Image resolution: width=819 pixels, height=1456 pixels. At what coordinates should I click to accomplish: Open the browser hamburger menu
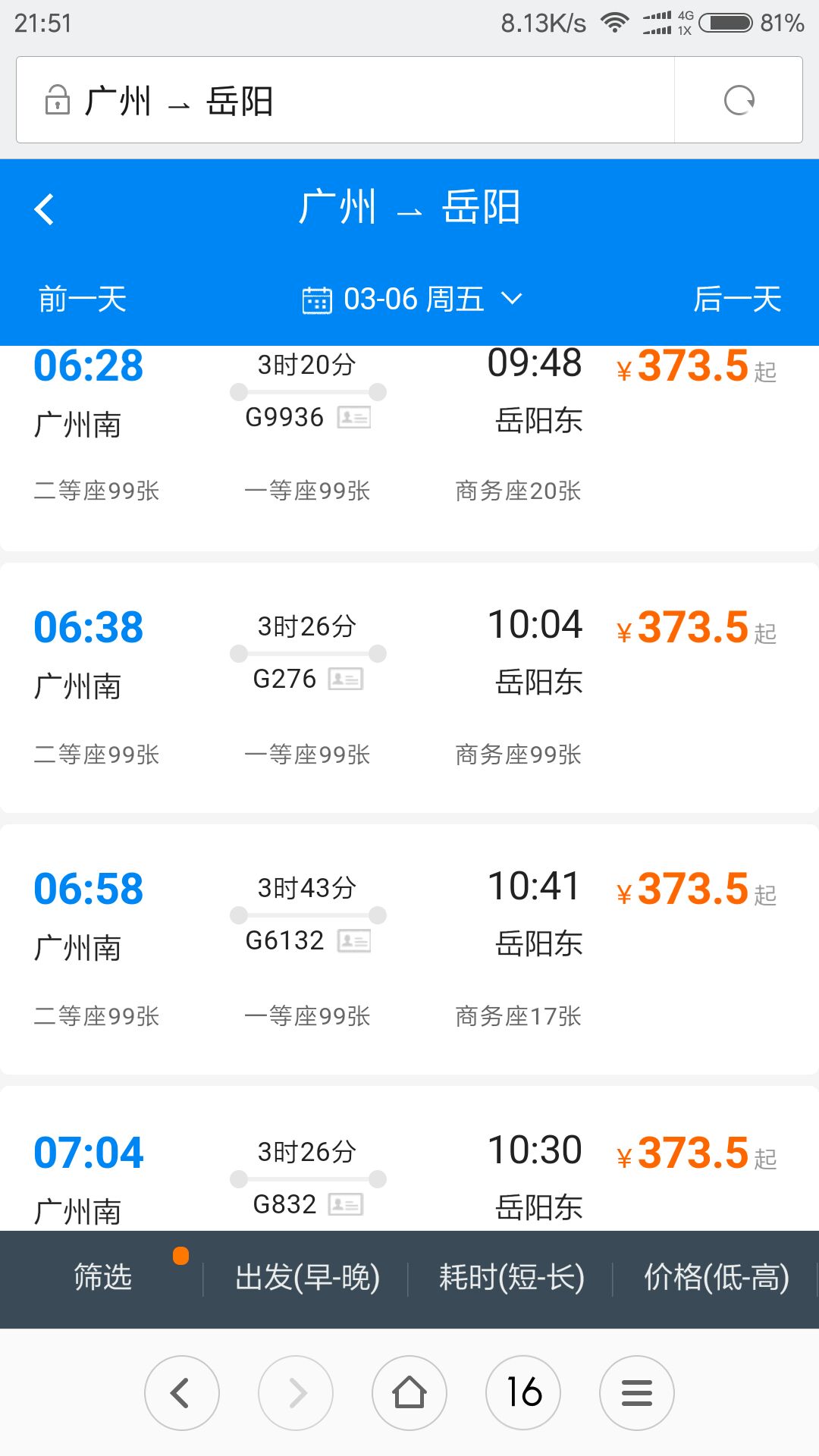coord(637,1393)
